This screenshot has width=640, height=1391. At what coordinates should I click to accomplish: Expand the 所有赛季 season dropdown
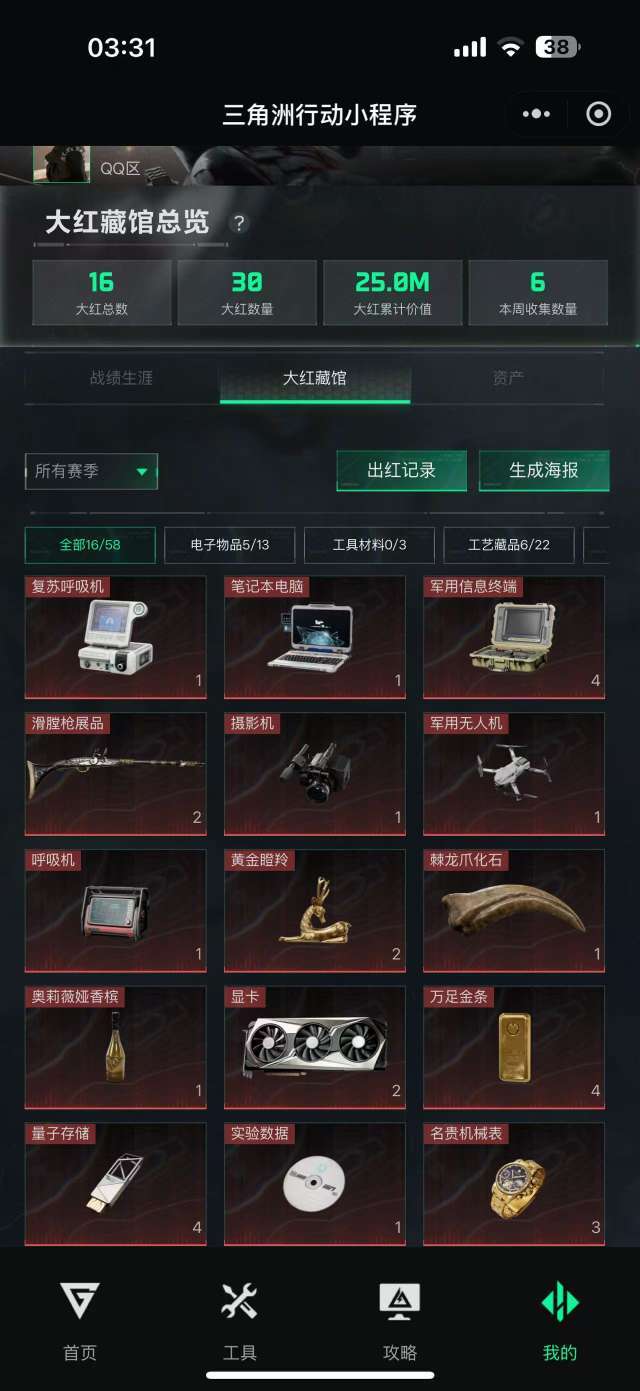coord(91,471)
